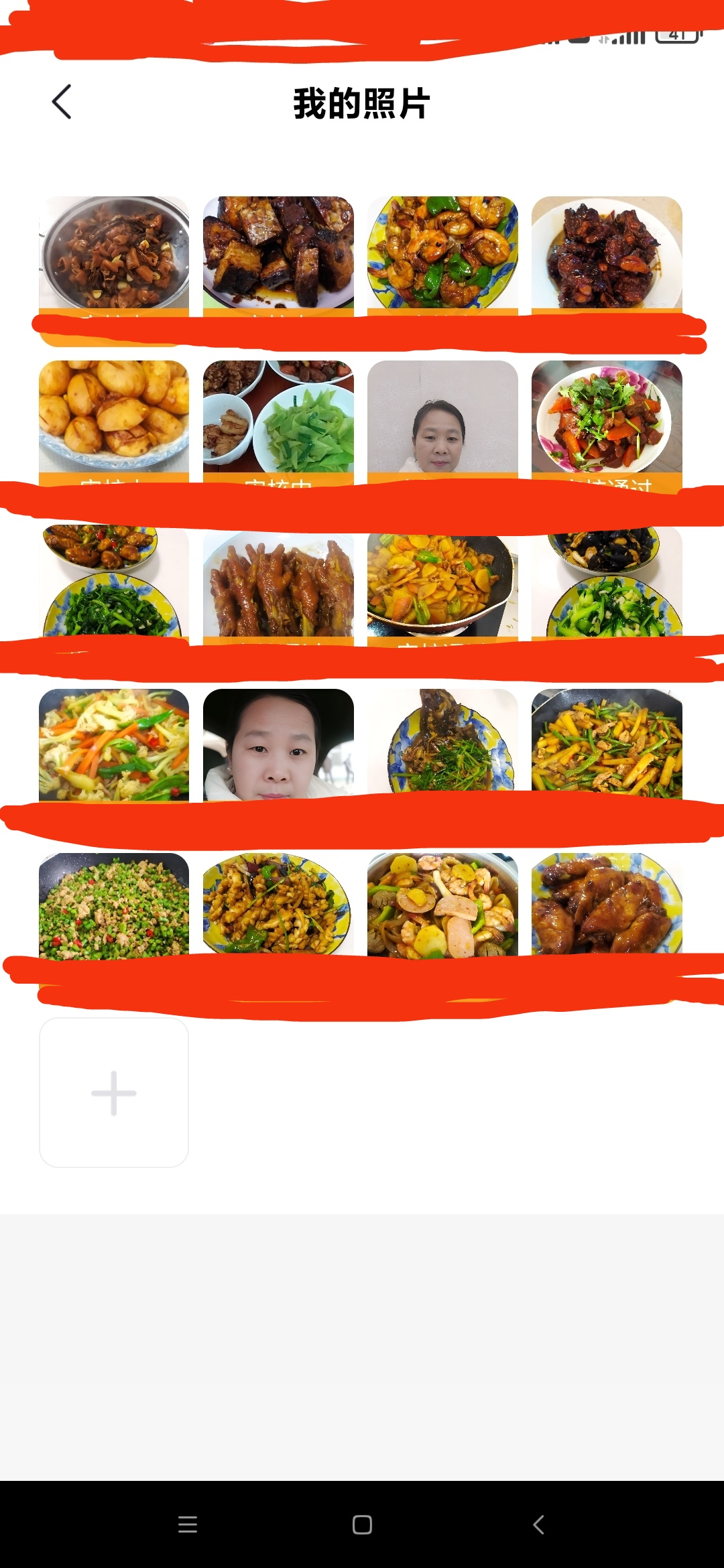Open the recent apps menu
The height and width of the screenshot is (1568, 724).
pyautogui.click(x=188, y=1525)
